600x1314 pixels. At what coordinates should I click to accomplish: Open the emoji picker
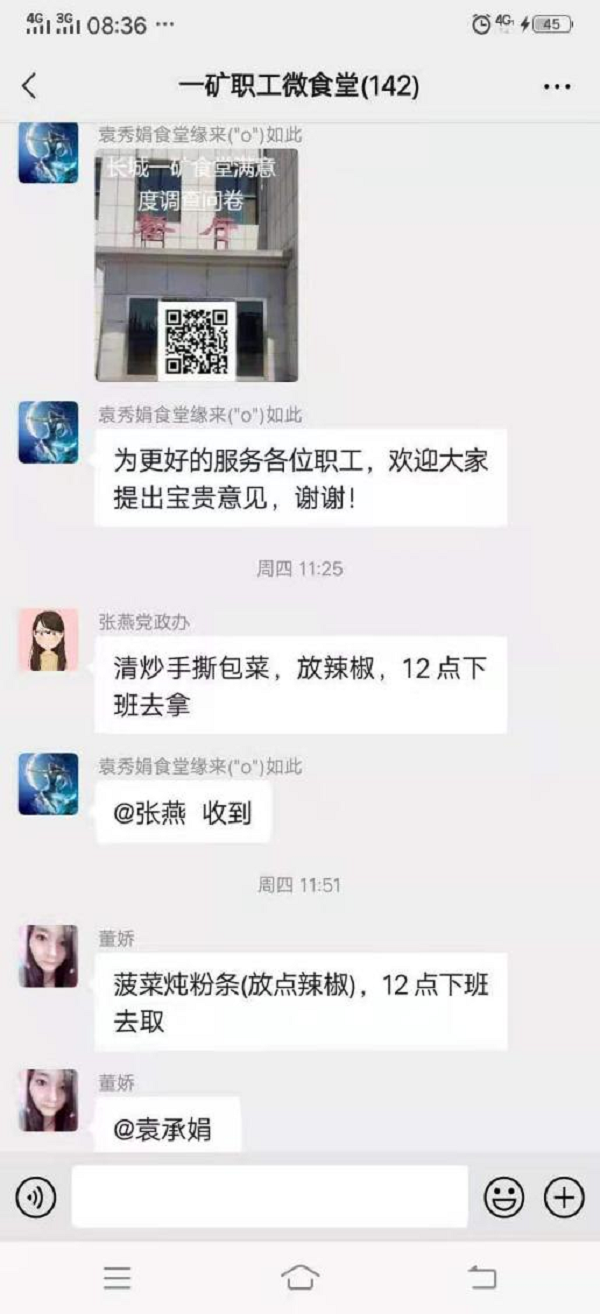[504, 1196]
